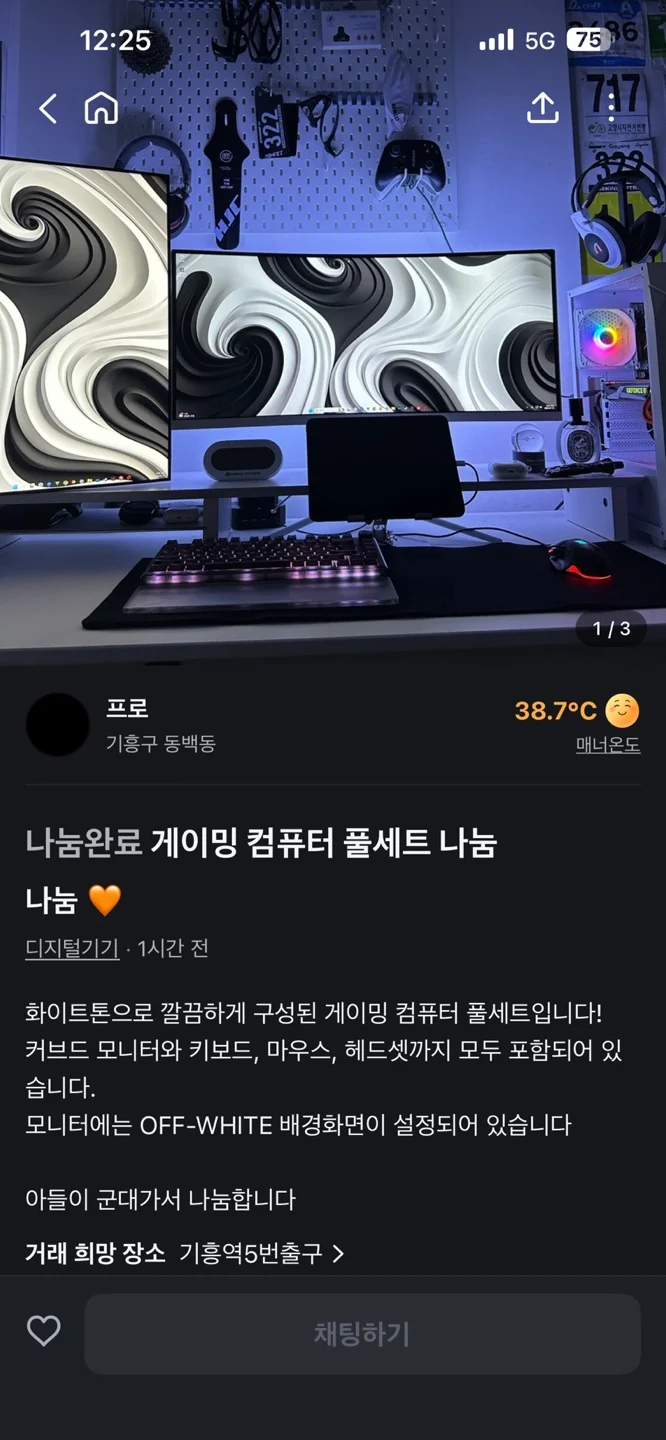
Task: Open 거래 희망 장소 기흥역5번출구 map
Action: 262,1253
